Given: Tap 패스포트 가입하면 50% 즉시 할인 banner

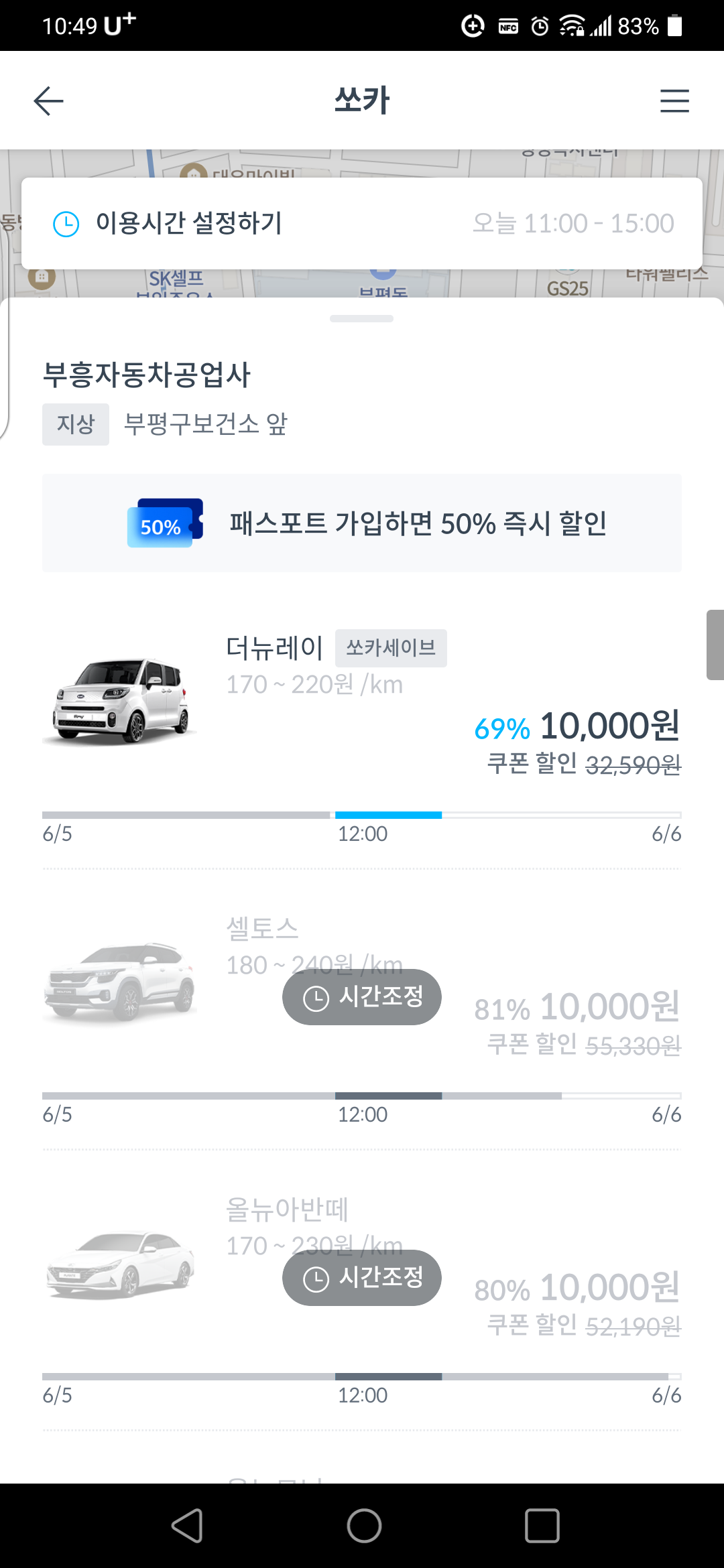Looking at the screenshot, I should [420, 525].
